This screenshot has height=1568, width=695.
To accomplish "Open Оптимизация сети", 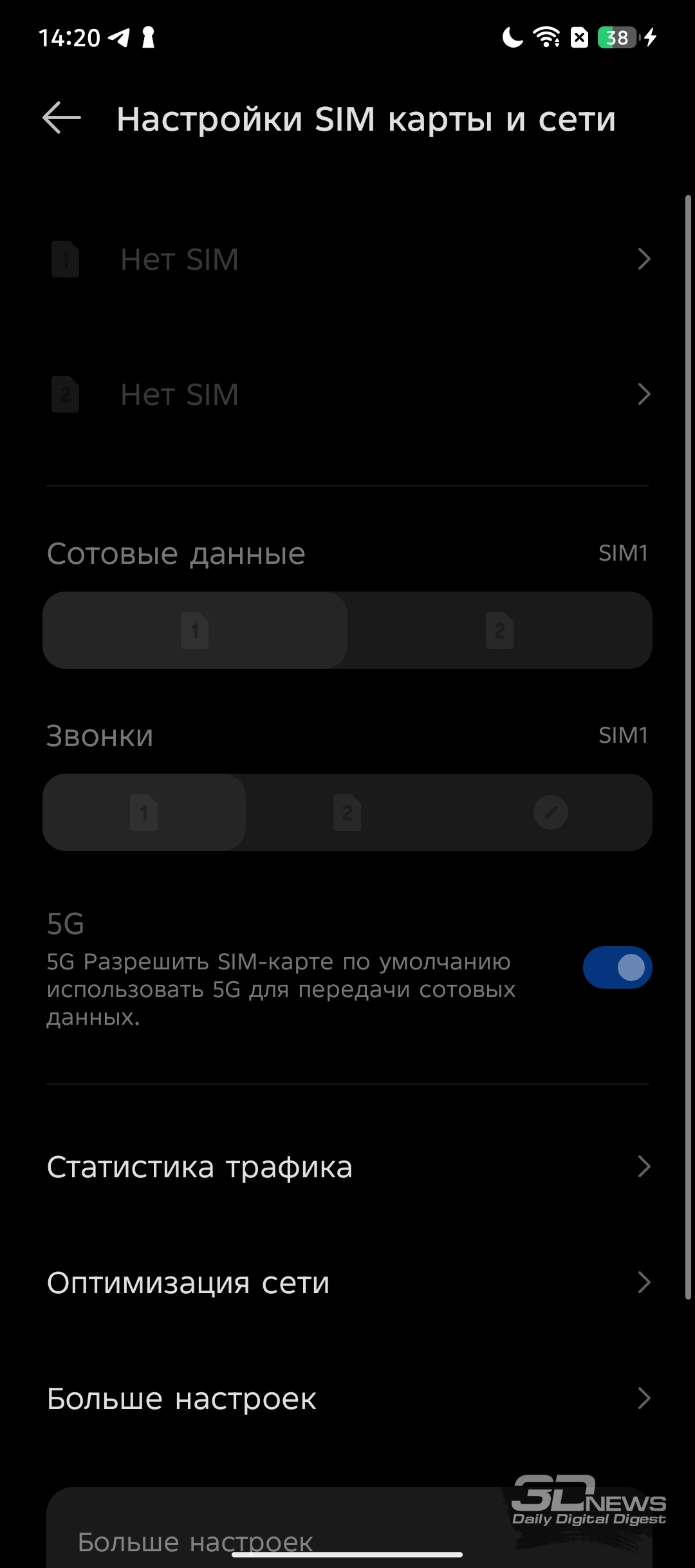I will [x=347, y=1283].
